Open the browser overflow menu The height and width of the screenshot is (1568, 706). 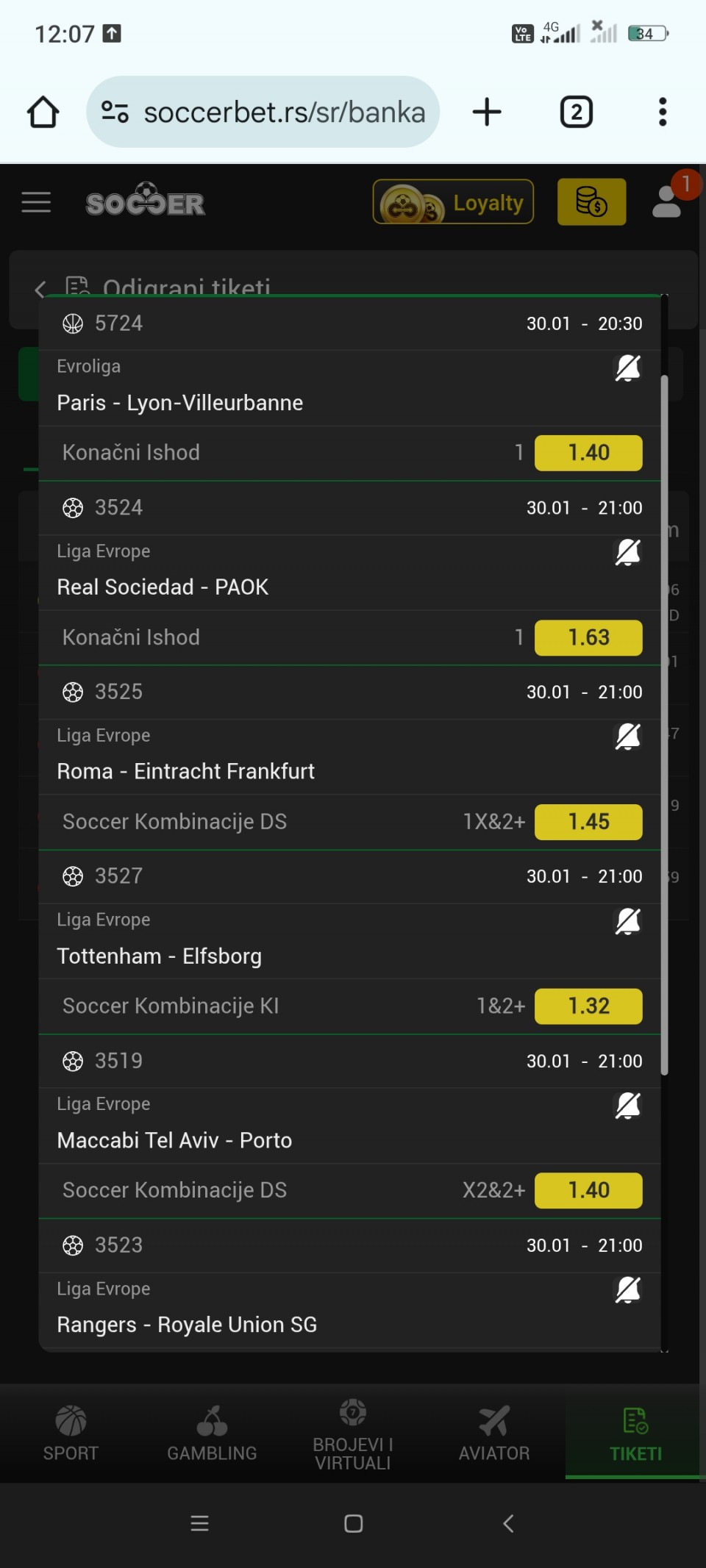663,112
